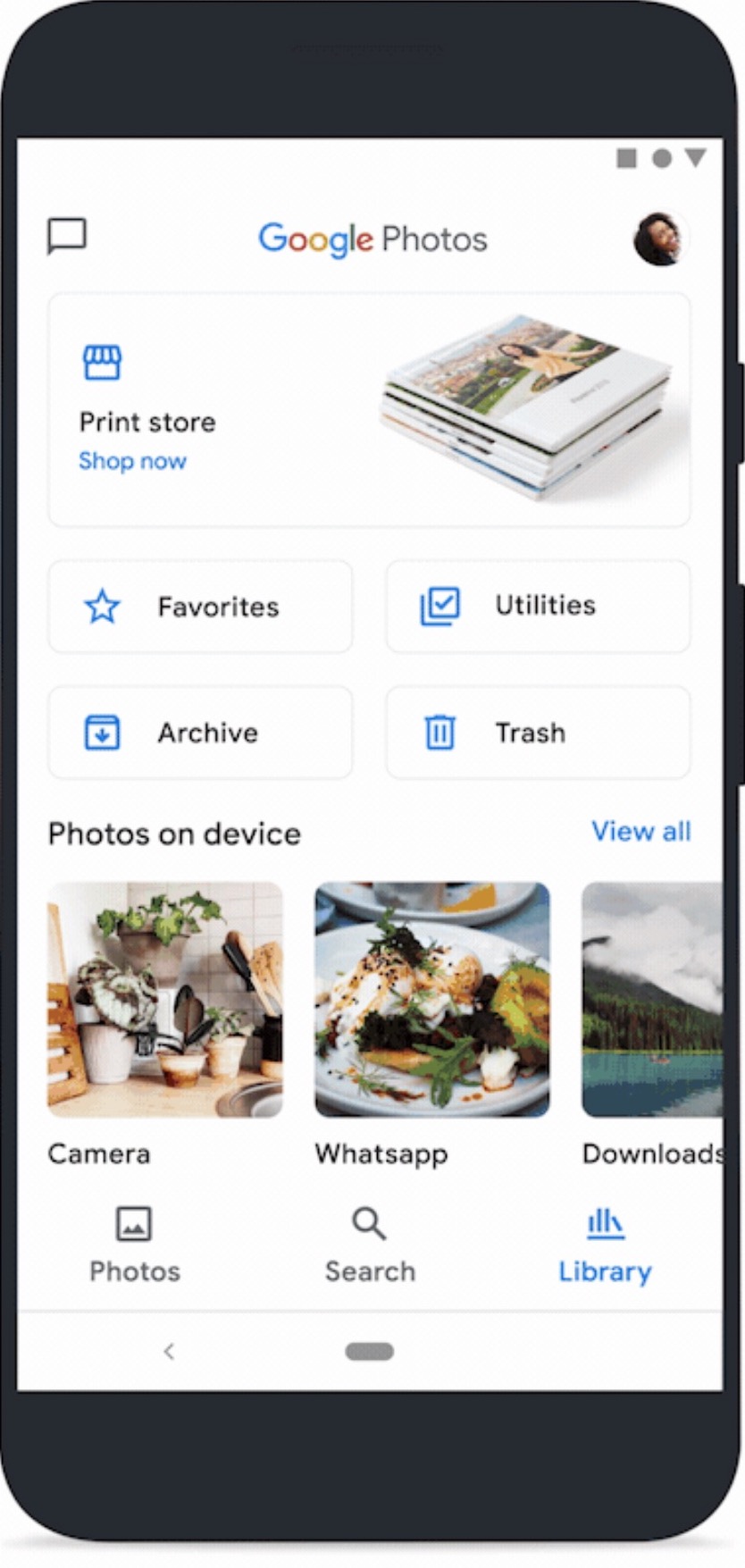The width and height of the screenshot is (745, 1568).
Task: Open the Downloads folder thumbnail
Action: tap(661, 999)
